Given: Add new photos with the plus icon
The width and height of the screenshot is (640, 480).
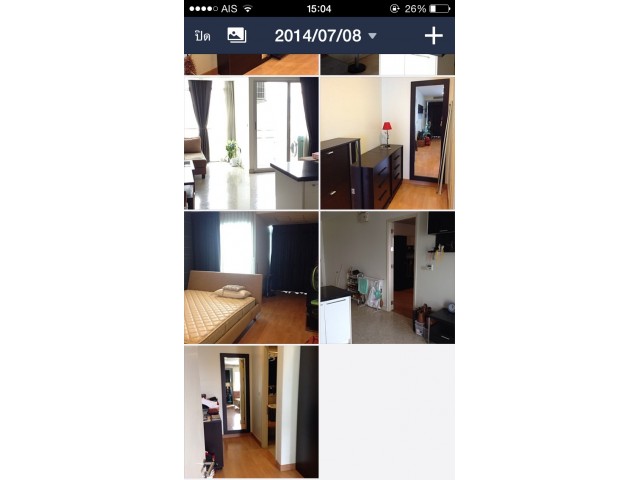Looking at the screenshot, I should [433, 36].
